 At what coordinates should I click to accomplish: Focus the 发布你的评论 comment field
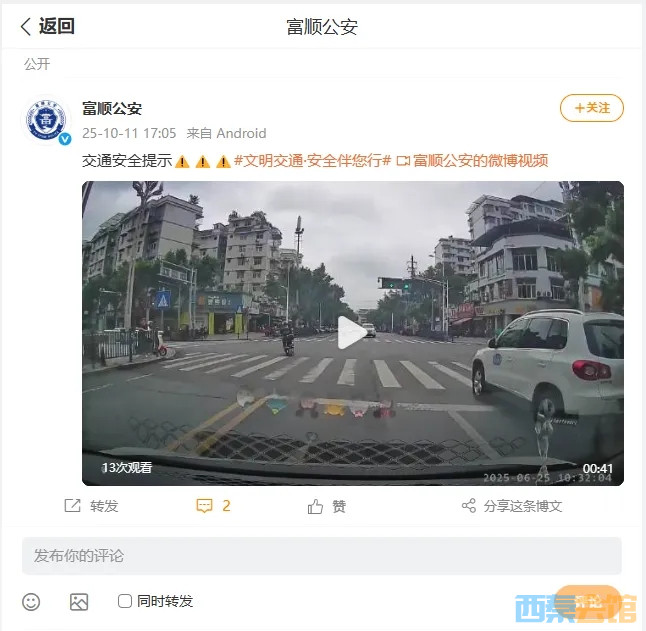click(322, 556)
